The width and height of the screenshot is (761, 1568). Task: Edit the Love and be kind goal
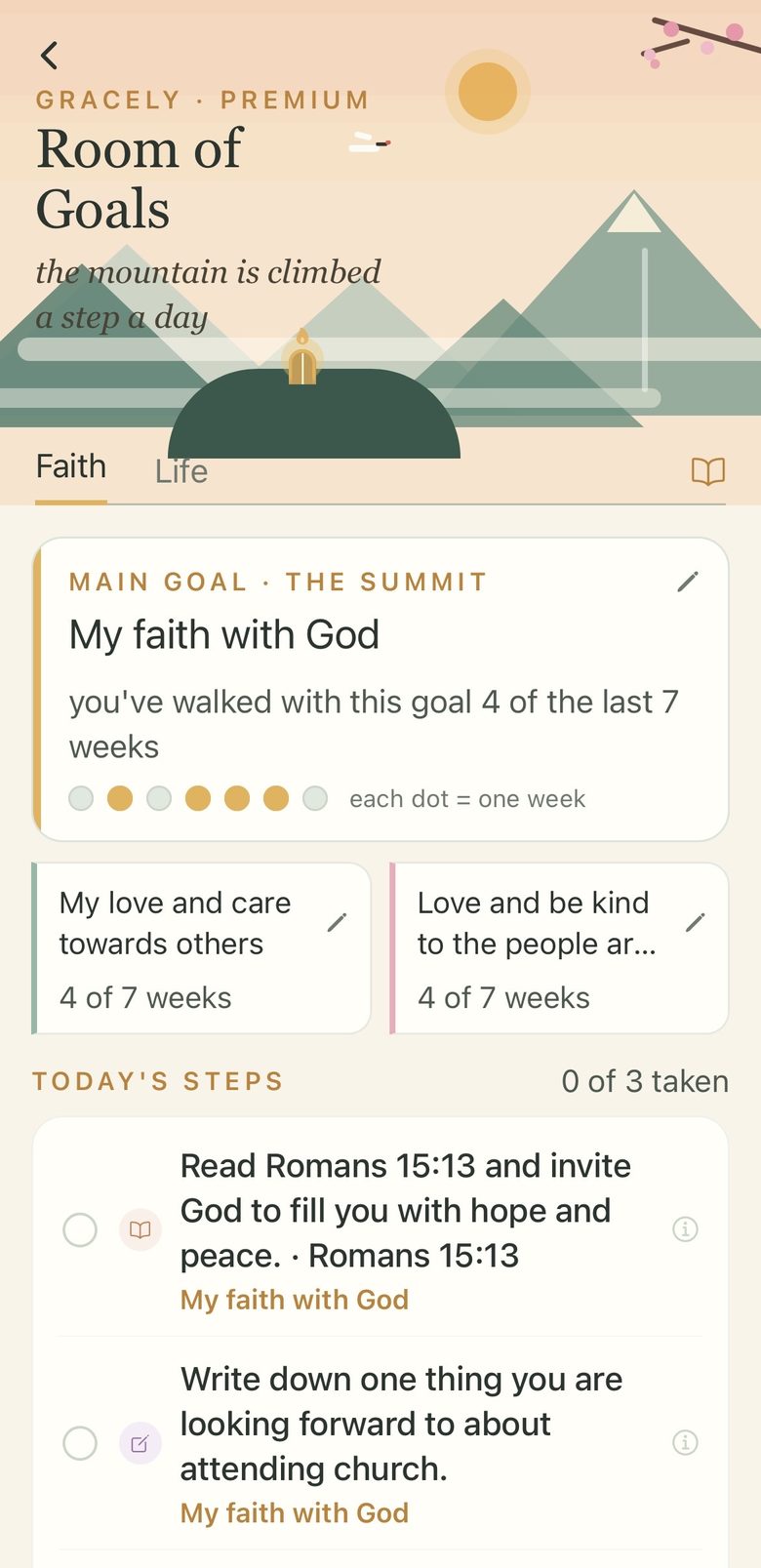[x=696, y=922]
